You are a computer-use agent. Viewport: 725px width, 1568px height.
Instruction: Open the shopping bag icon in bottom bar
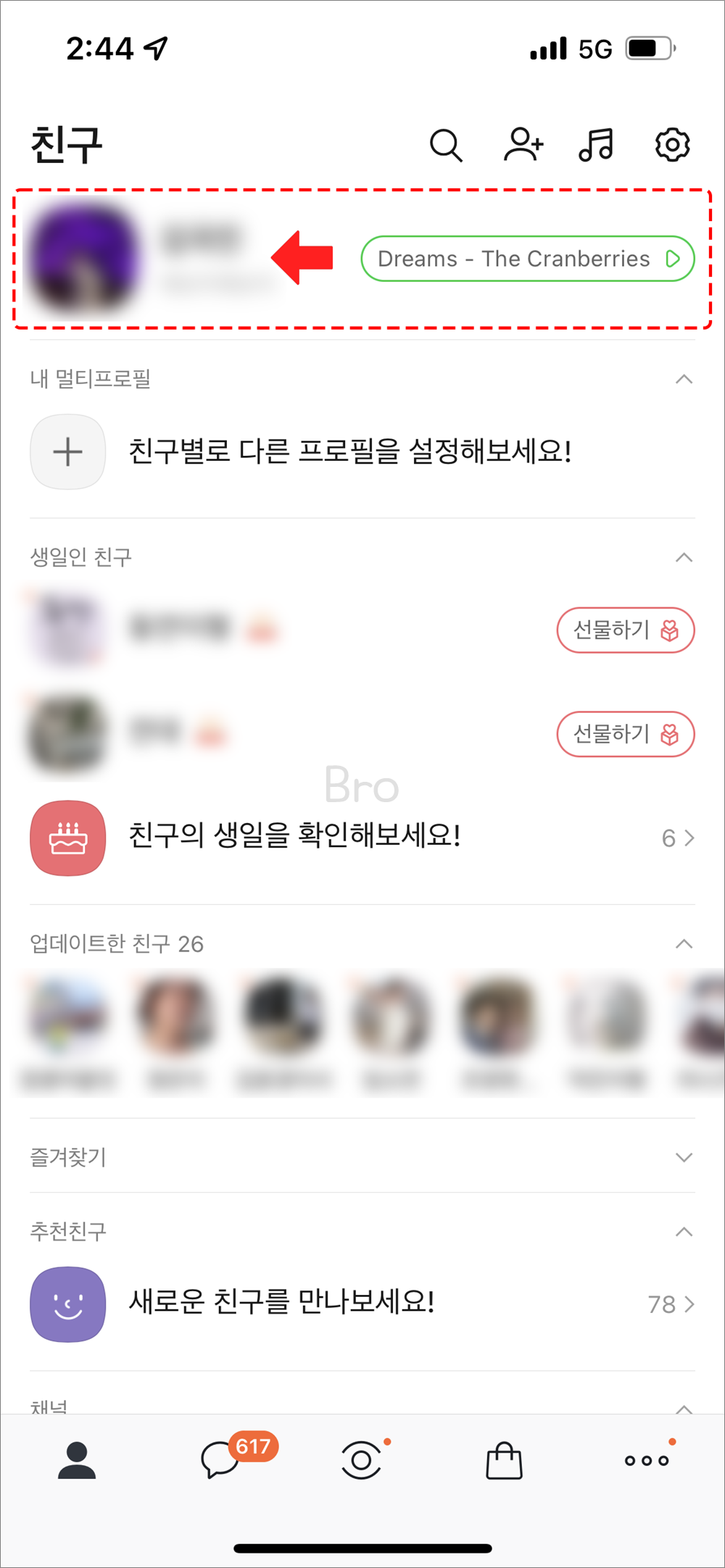[x=506, y=1459]
